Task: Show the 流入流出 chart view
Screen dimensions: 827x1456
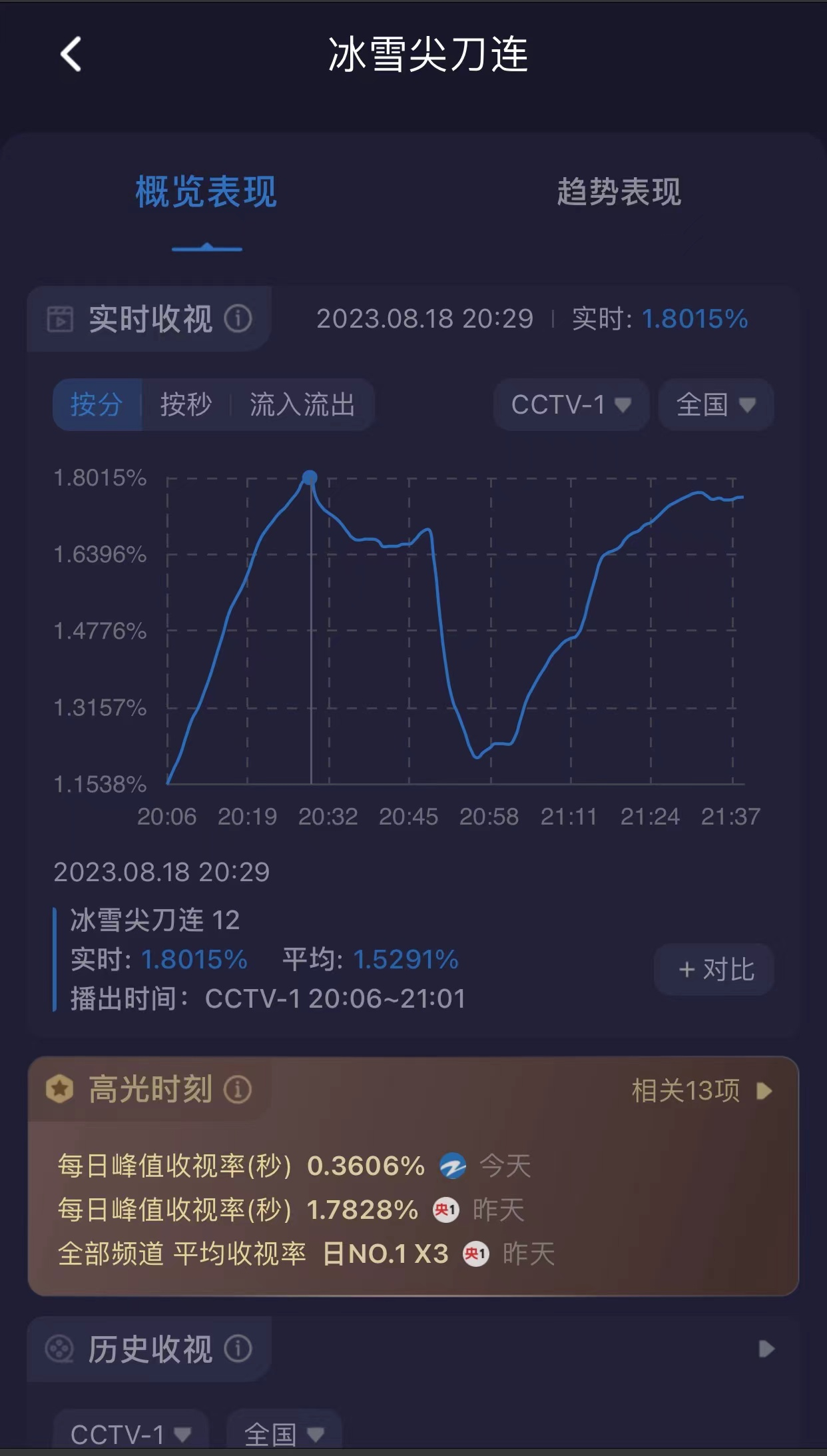Action: coord(302,404)
